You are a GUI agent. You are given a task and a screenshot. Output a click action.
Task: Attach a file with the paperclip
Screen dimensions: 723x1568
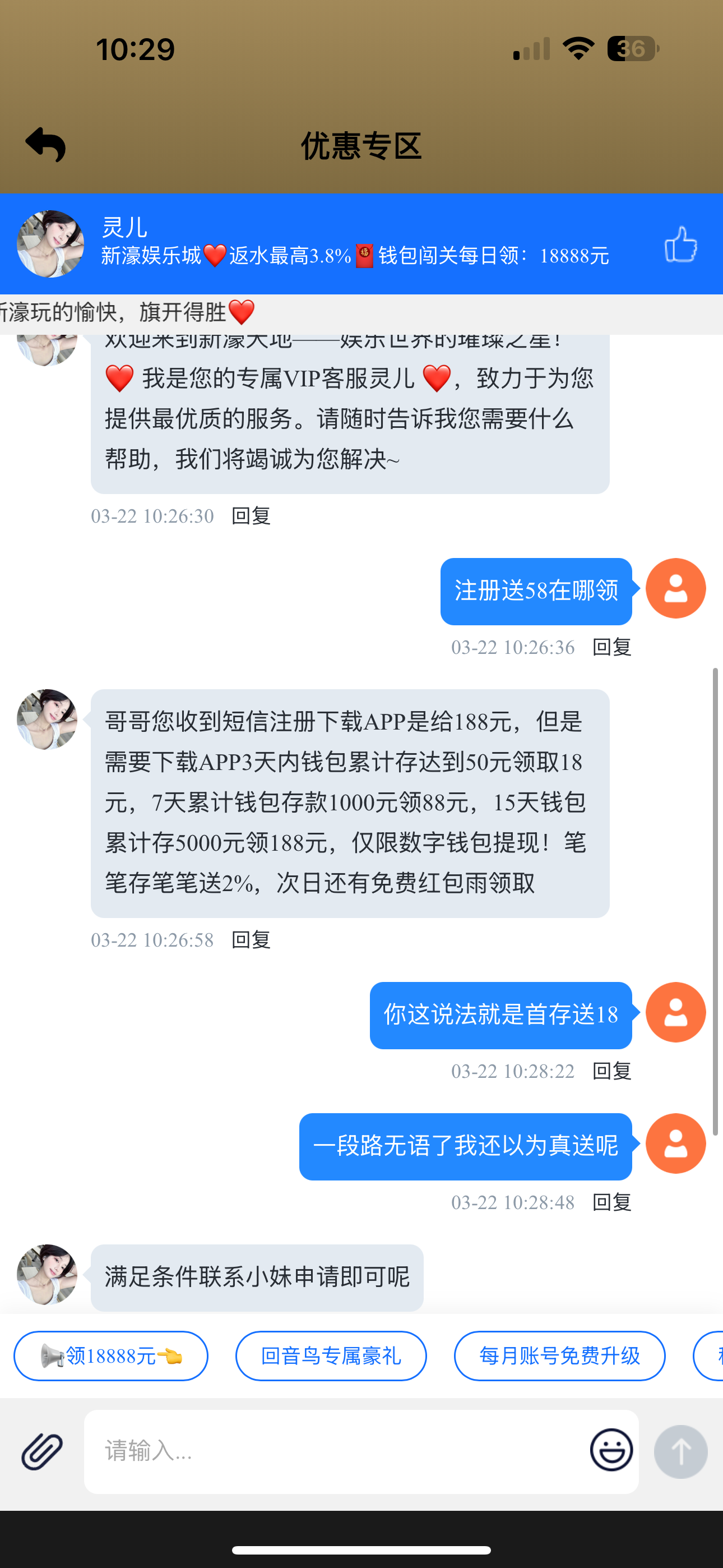pos(42,1451)
